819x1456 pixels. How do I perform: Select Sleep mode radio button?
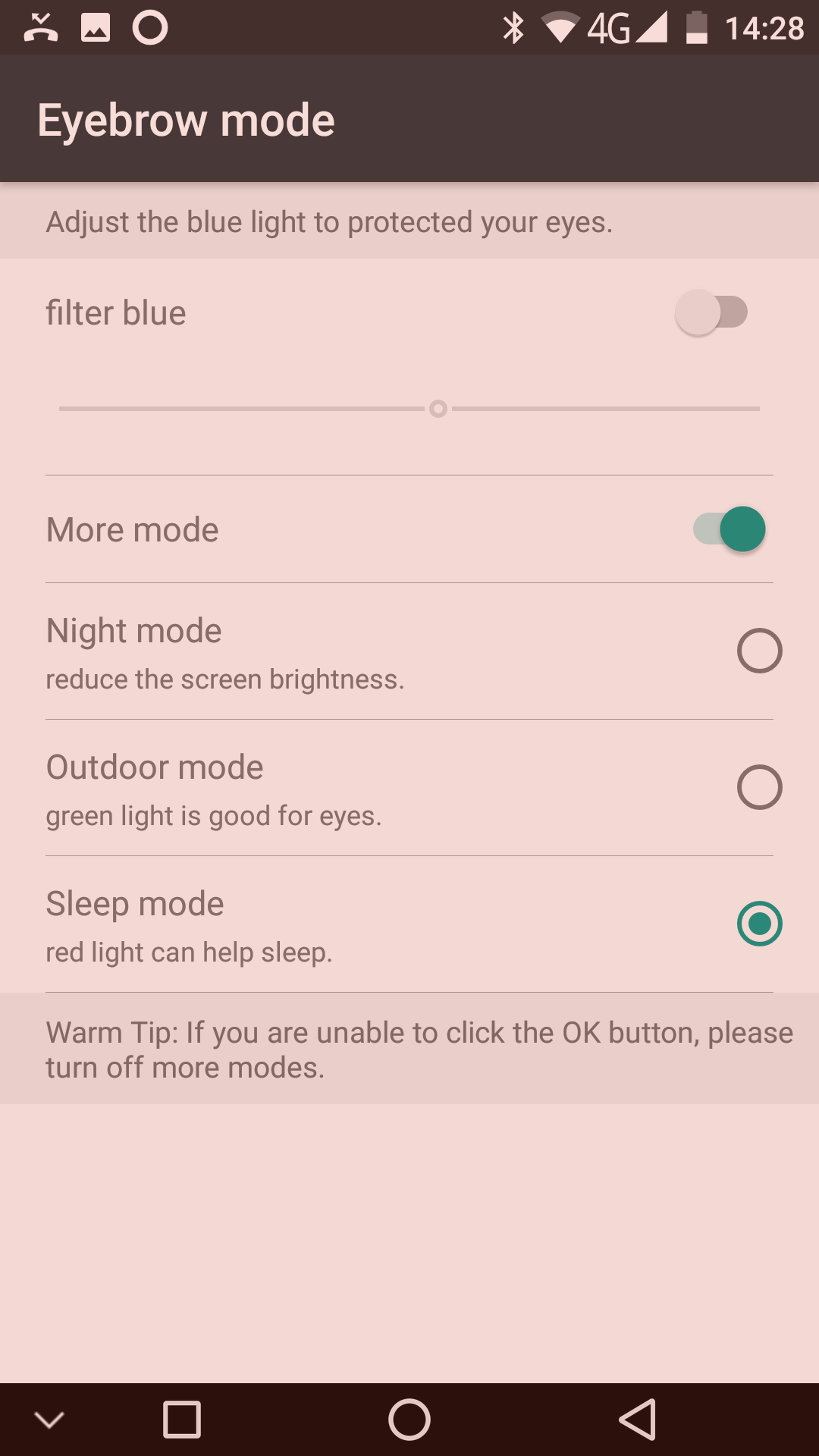click(x=759, y=924)
